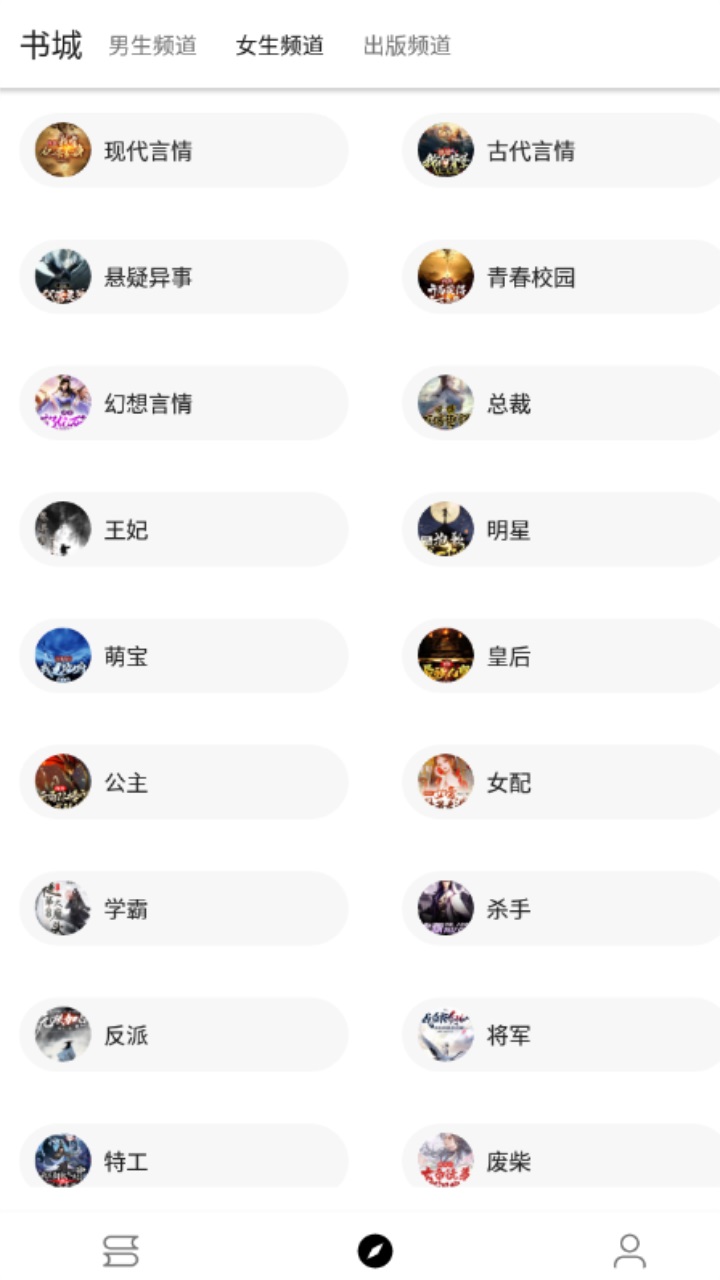Click the 总裁 category cover image

coord(444,403)
